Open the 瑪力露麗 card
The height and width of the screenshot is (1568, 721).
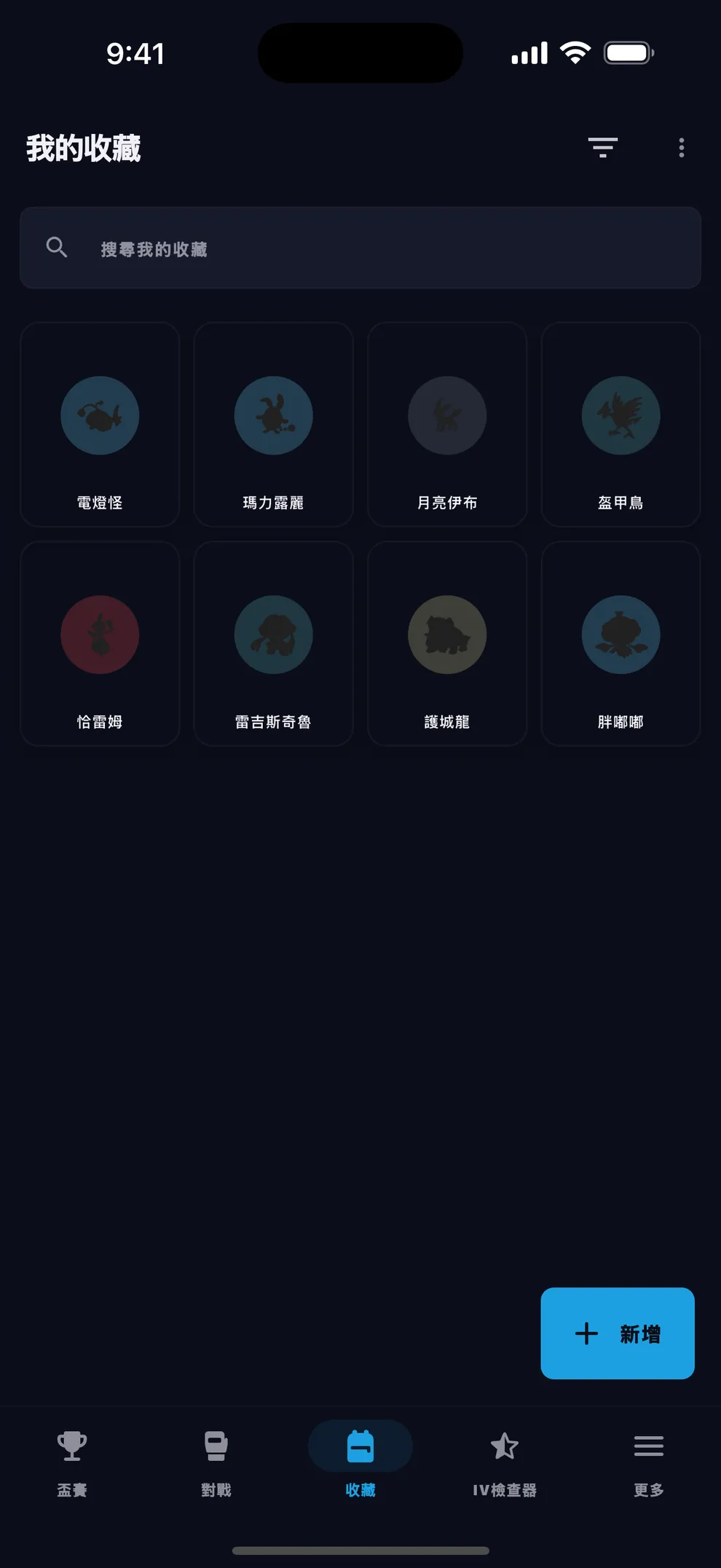[274, 425]
